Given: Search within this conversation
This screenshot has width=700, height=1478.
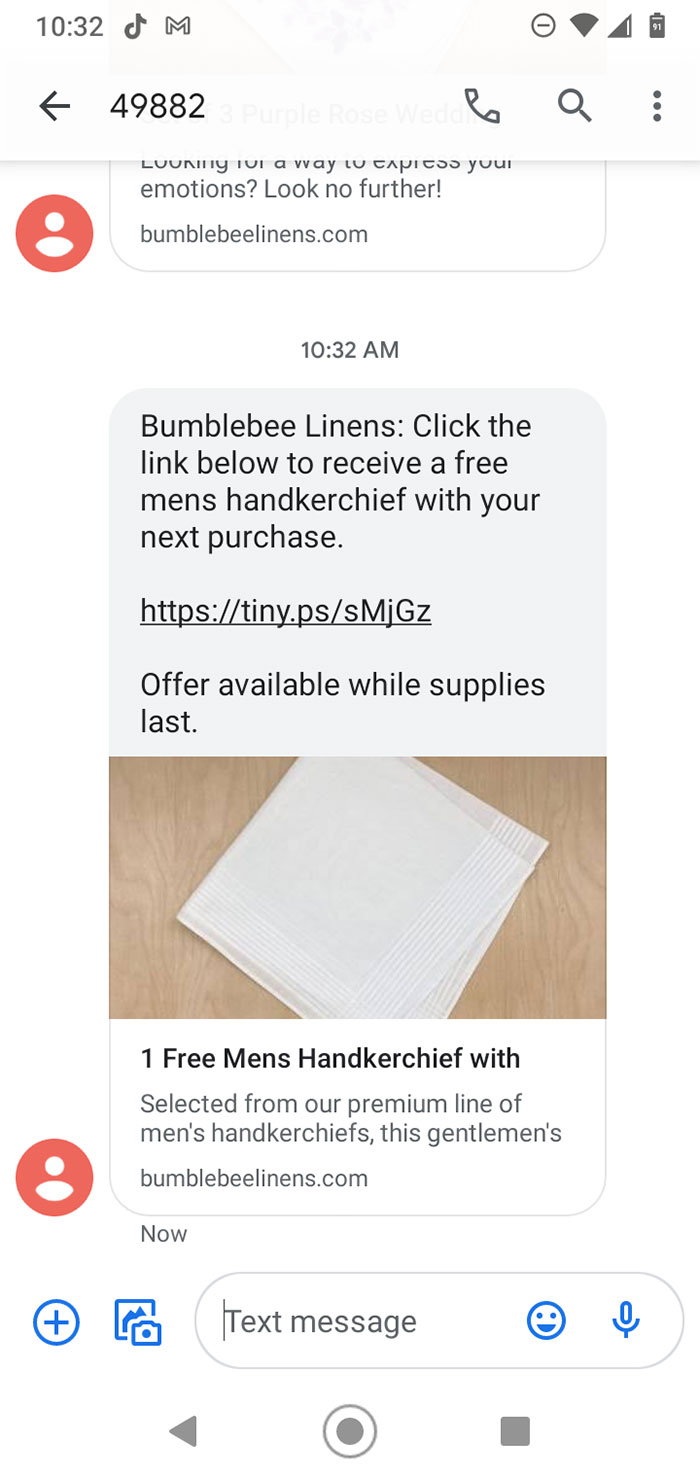Looking at the screenshot, I should tap(574, 106).
